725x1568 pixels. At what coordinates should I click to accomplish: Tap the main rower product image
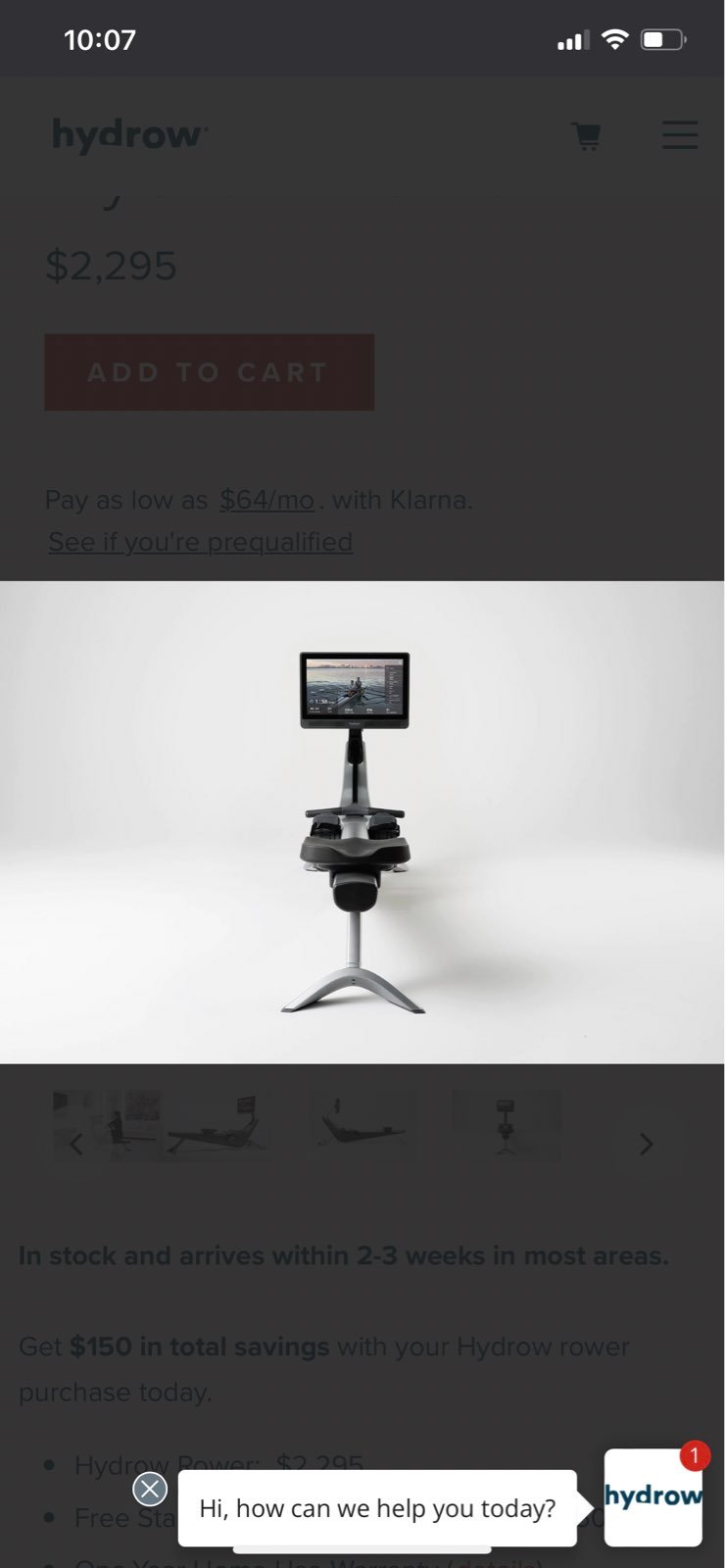coord(362,822)
